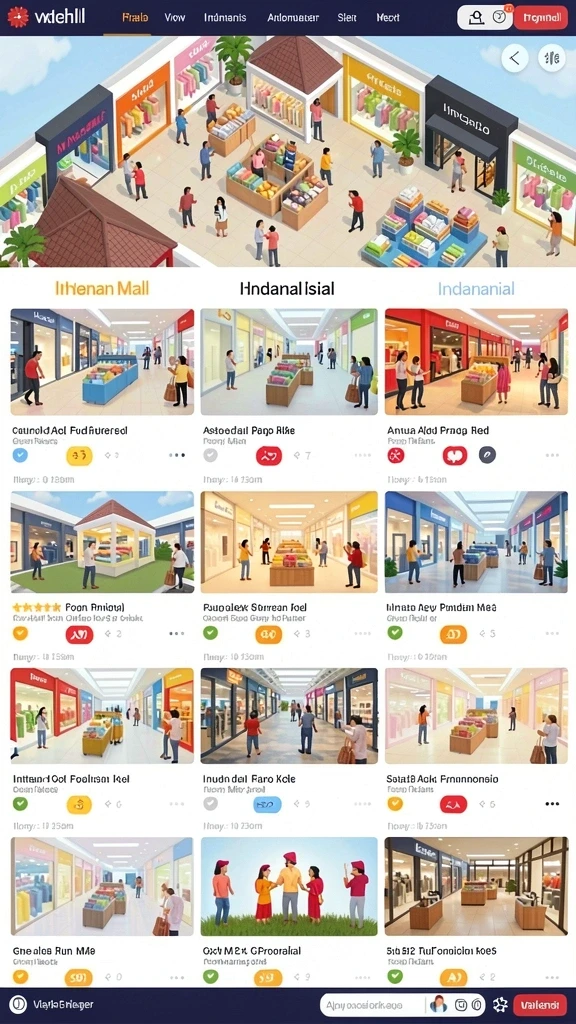Open the five-star garden kiosk card
576x1024 pixels.
click(102, 542)
